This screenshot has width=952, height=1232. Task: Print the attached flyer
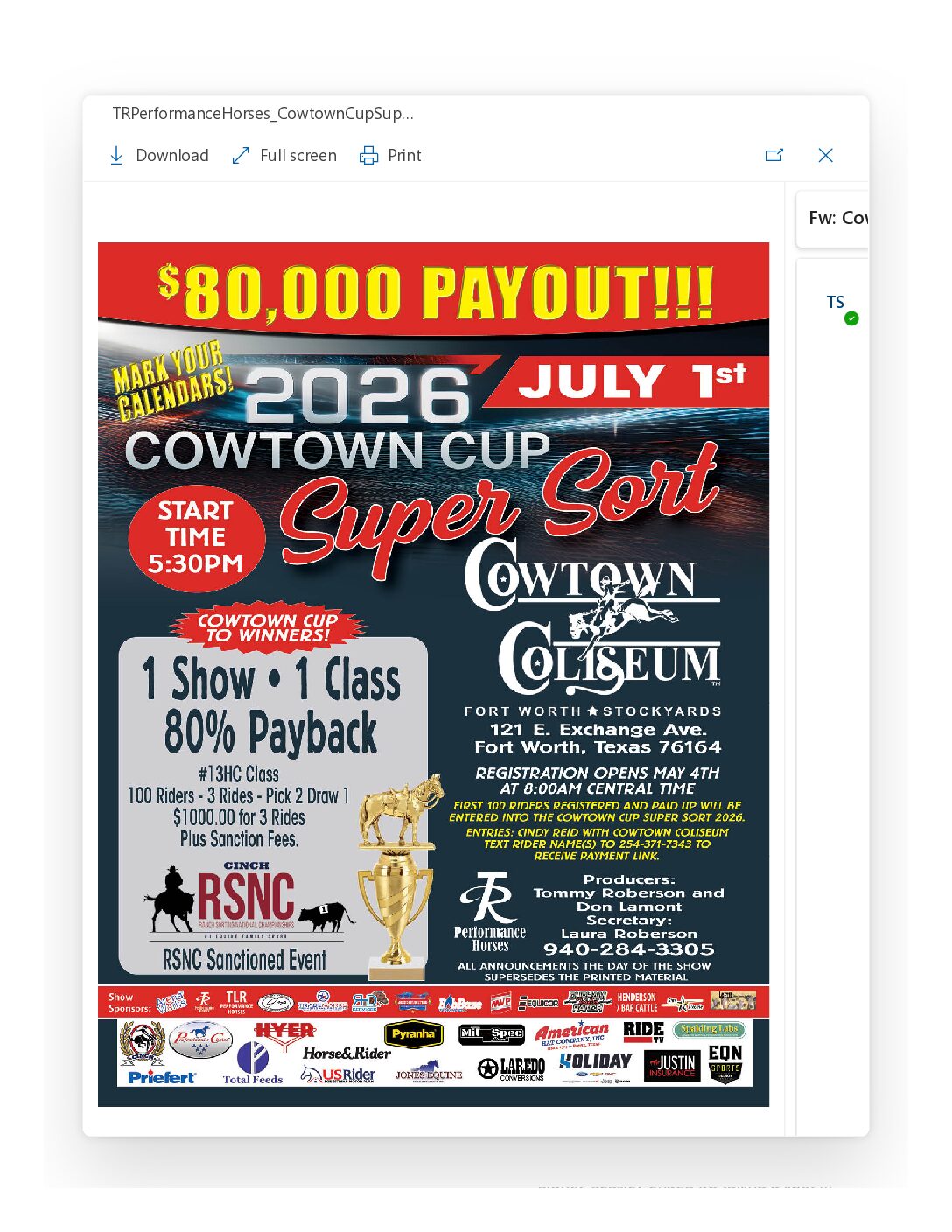coord(390,155)
